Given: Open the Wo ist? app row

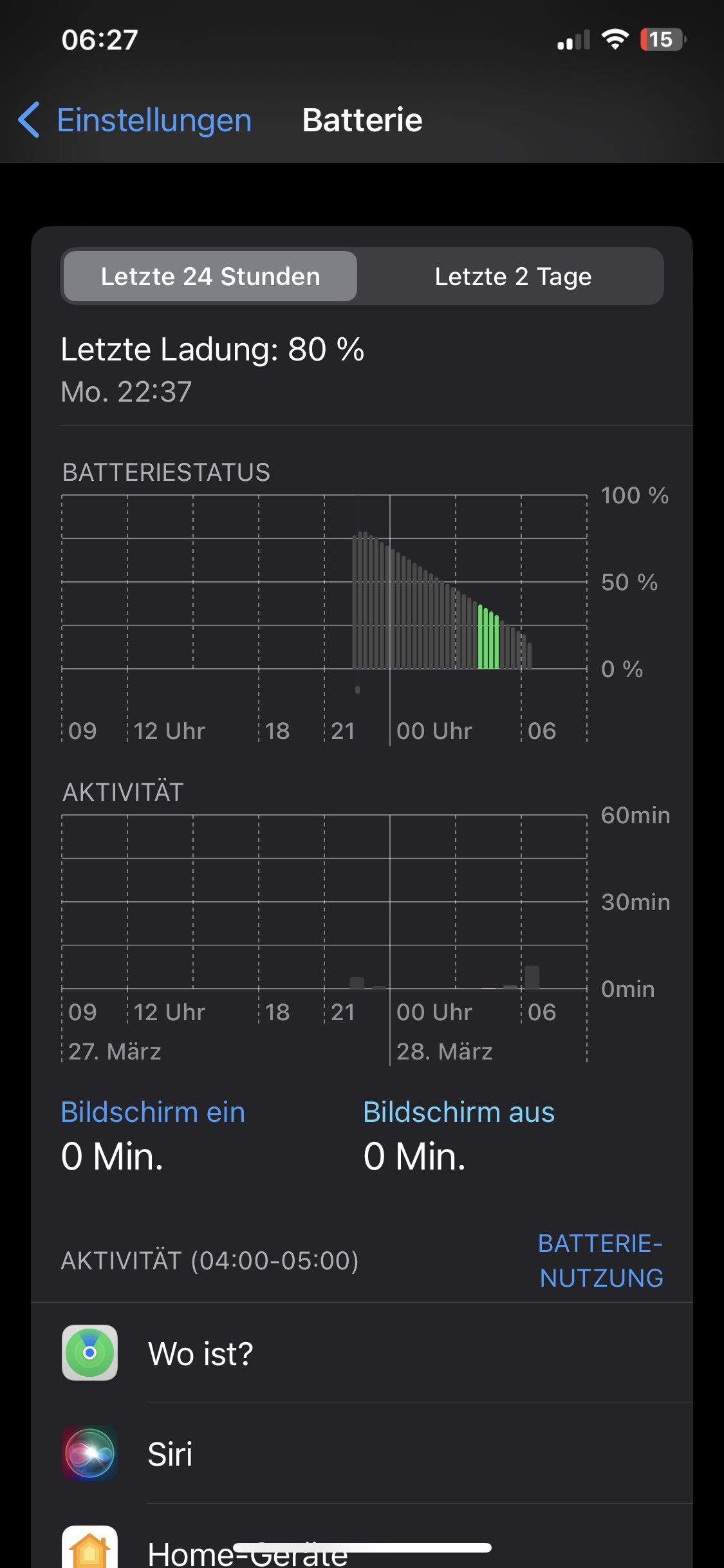Looking at the screenshot, I should (360, 1353).
